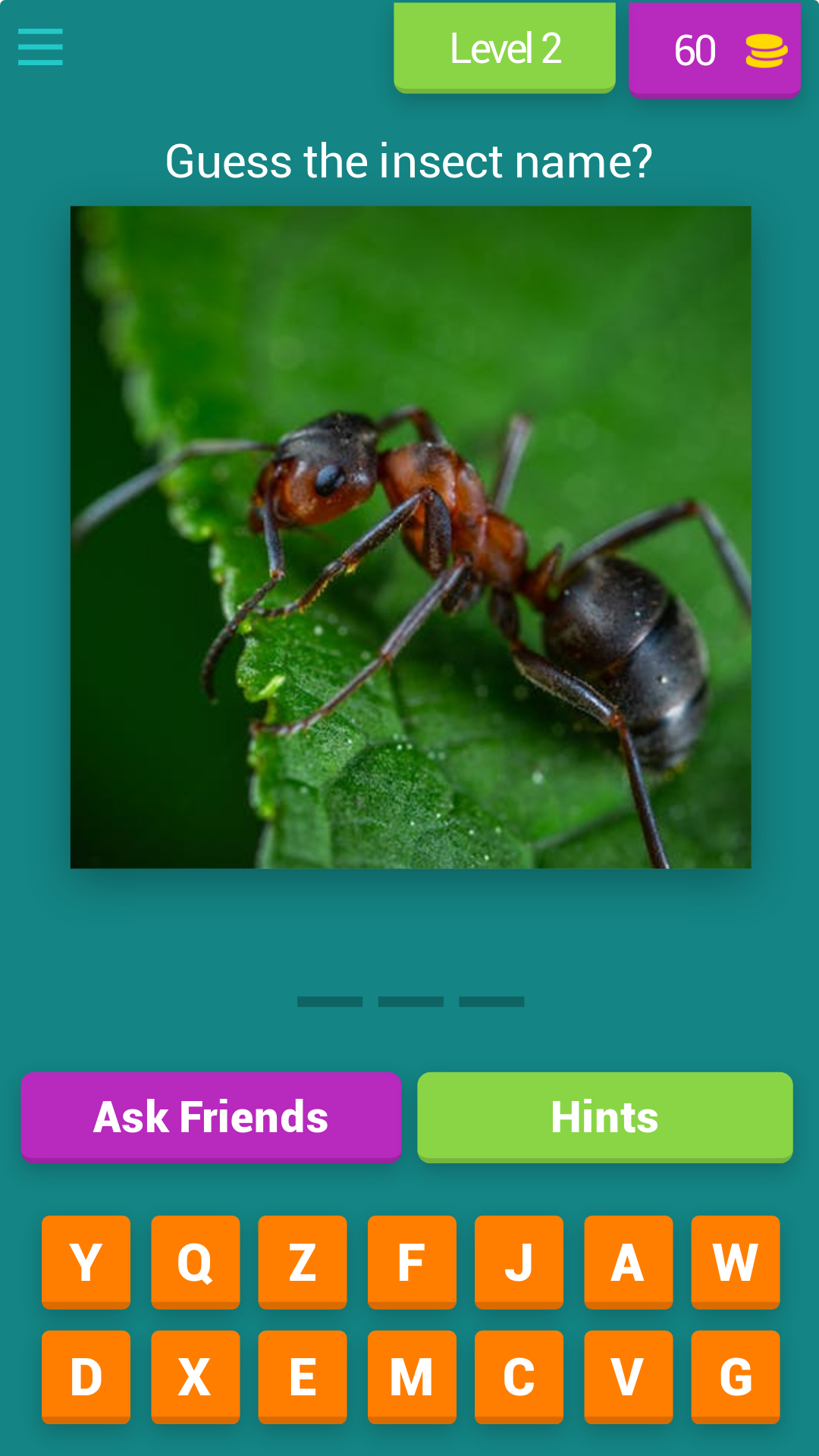Pick the letter W tile
Screen dimensions: 819x1456
(735, 1262)
